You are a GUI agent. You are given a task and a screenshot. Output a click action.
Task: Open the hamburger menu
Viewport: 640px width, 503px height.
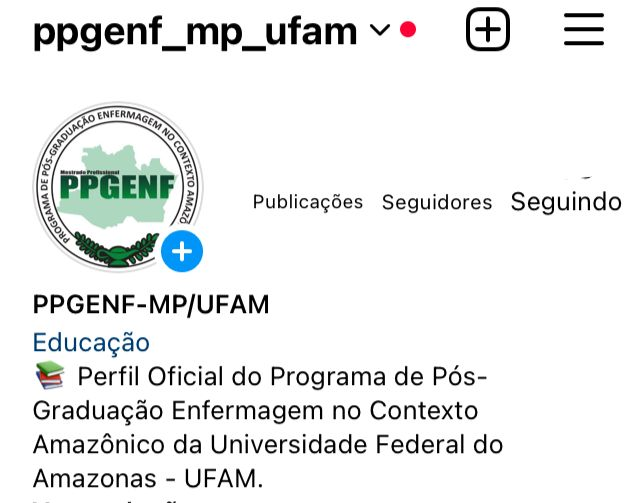pyautogui.click(x=584, y=30)
